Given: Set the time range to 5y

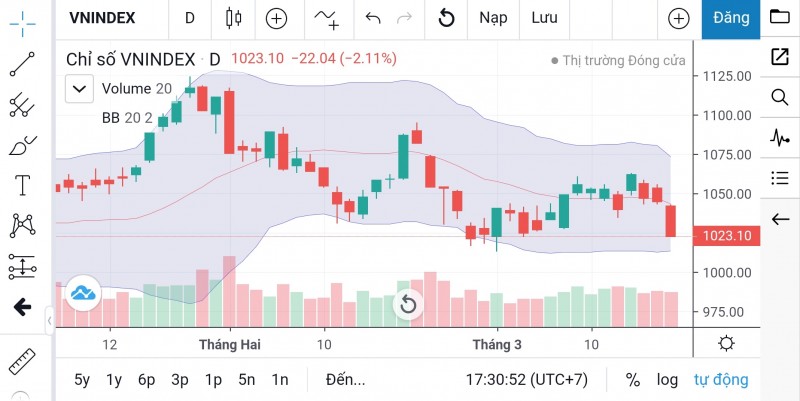Looking at the screenshot, I should (x=82, y=380).
